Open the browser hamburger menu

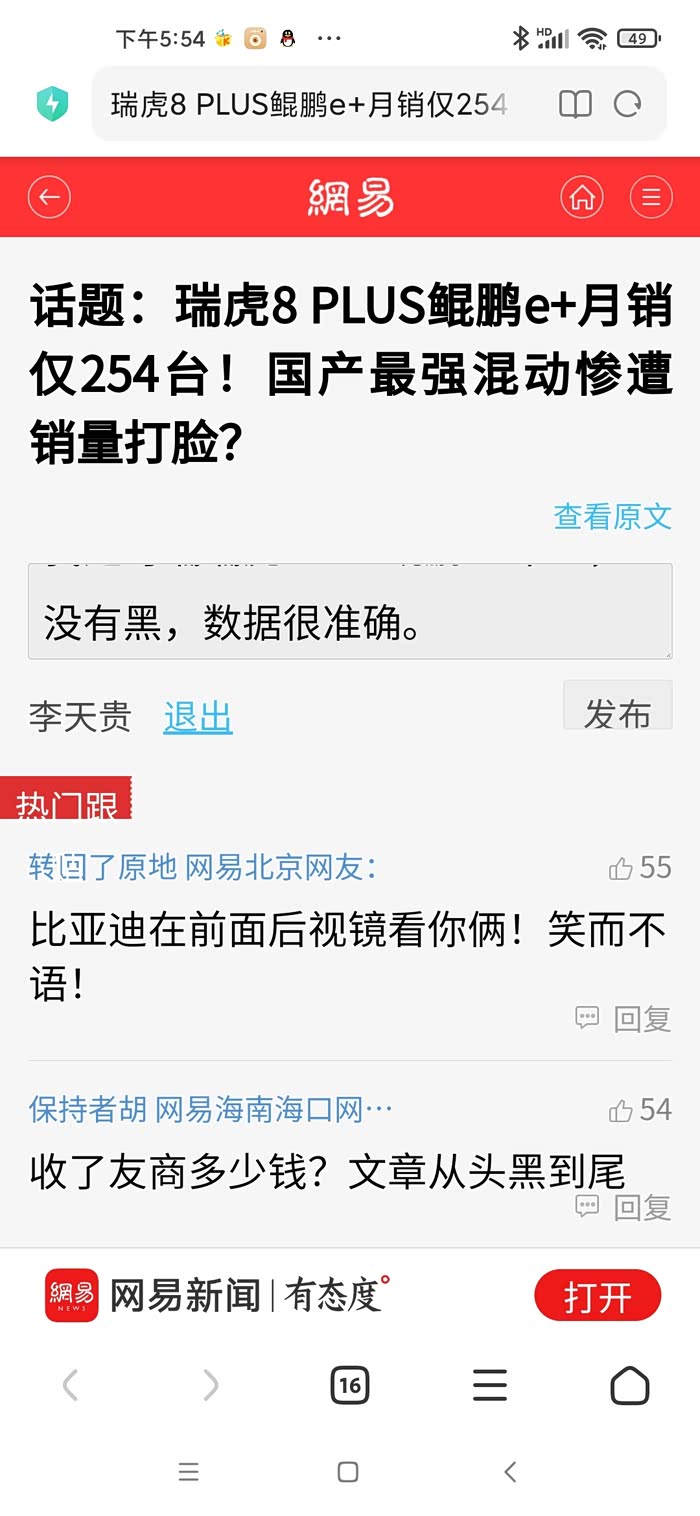point(490,1385)
